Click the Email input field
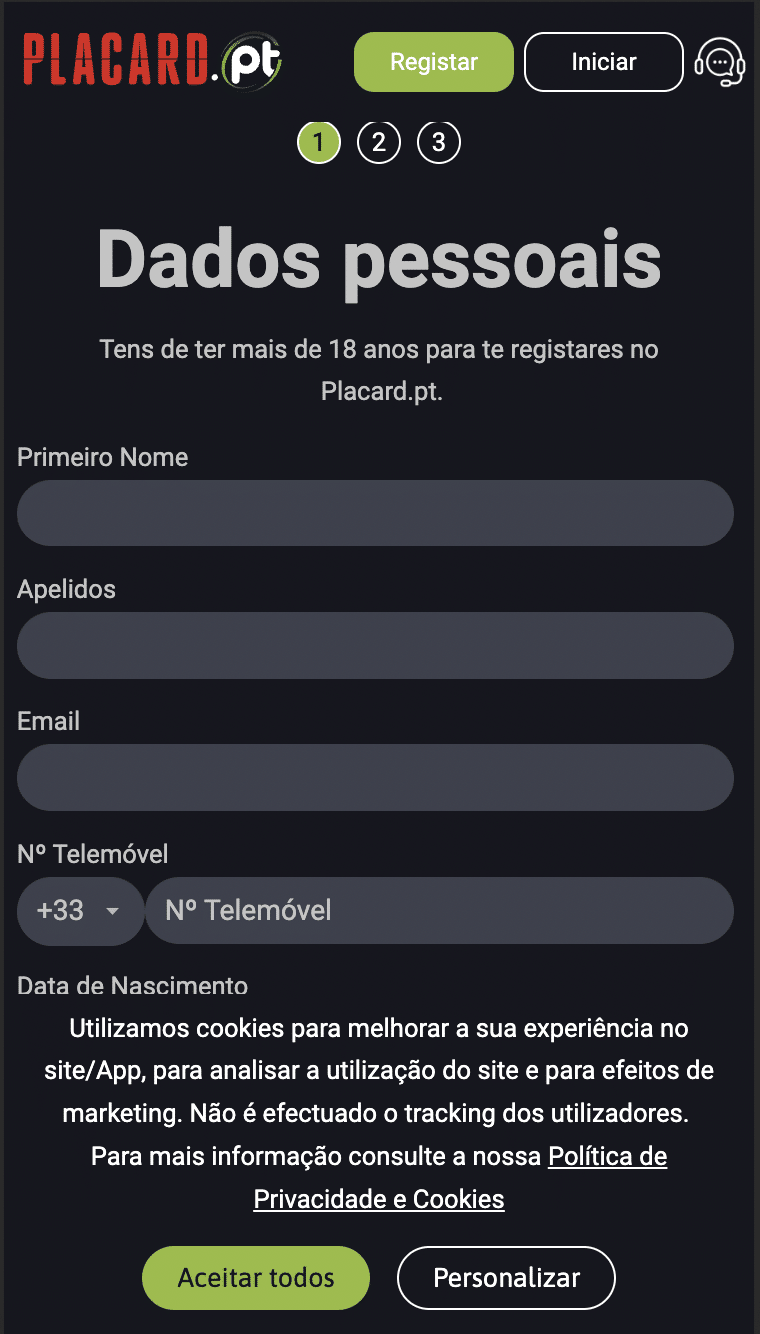This screenshot has width=760, height=1334. click(375, 777)
